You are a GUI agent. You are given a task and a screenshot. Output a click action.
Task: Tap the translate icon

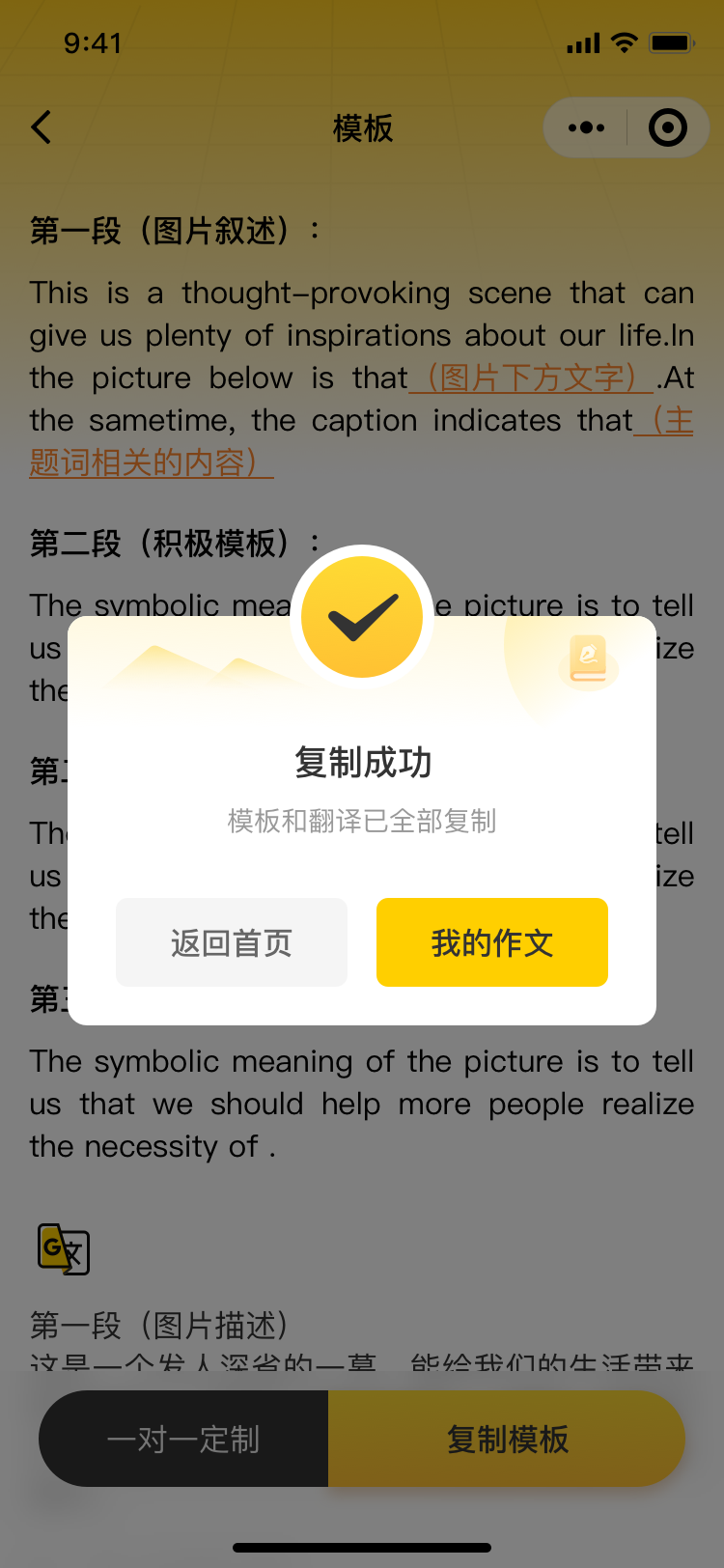(x=63, y=1249)
